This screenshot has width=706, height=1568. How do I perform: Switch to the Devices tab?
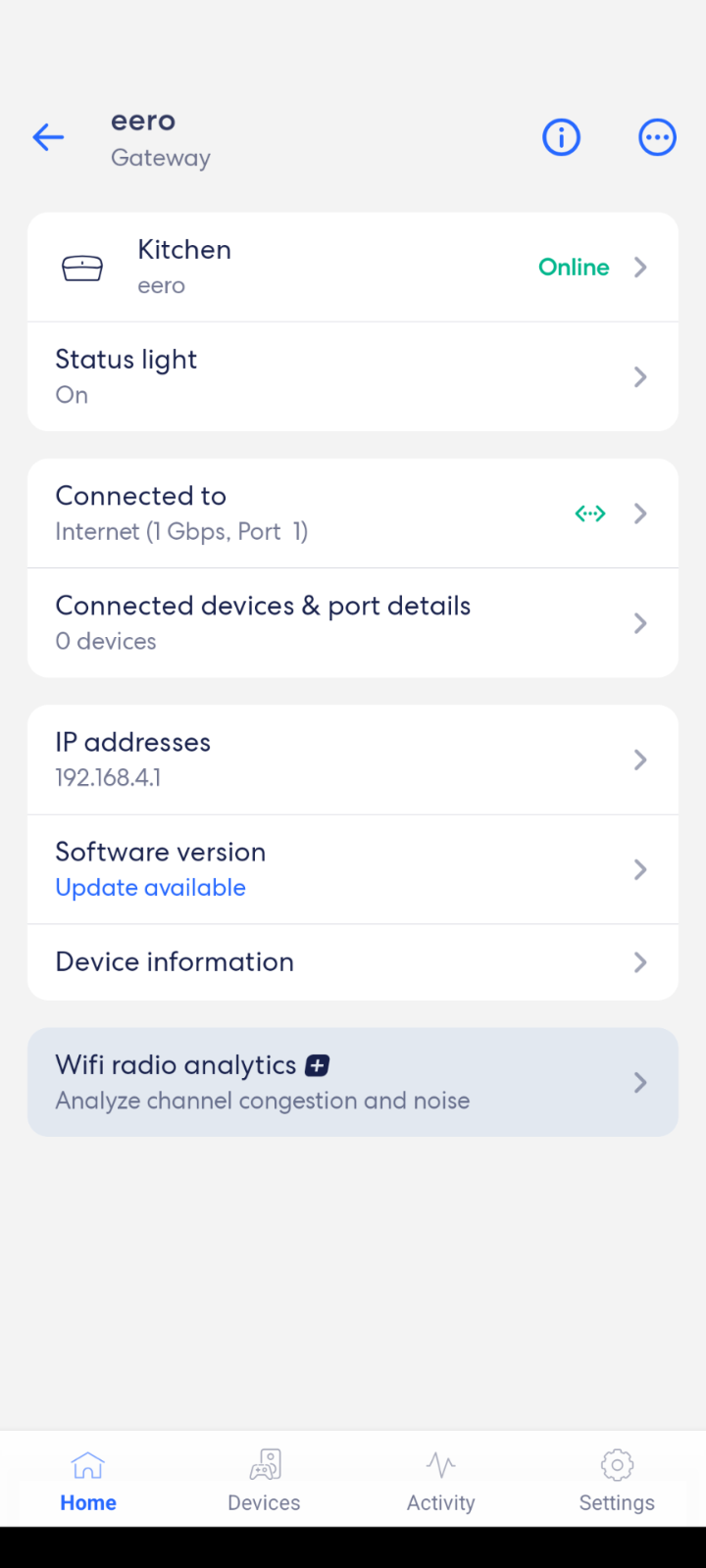264,1482
